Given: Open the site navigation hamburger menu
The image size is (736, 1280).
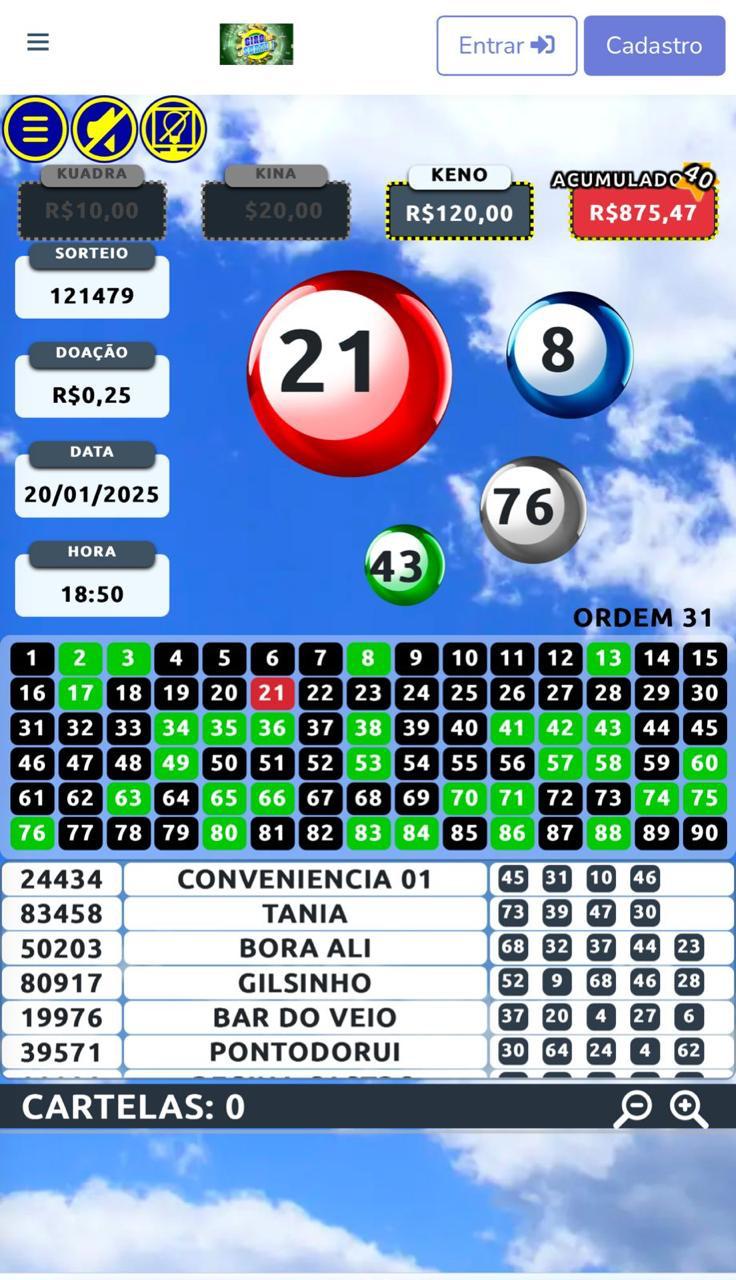Looking at the screenshot, I should point(38,42).
